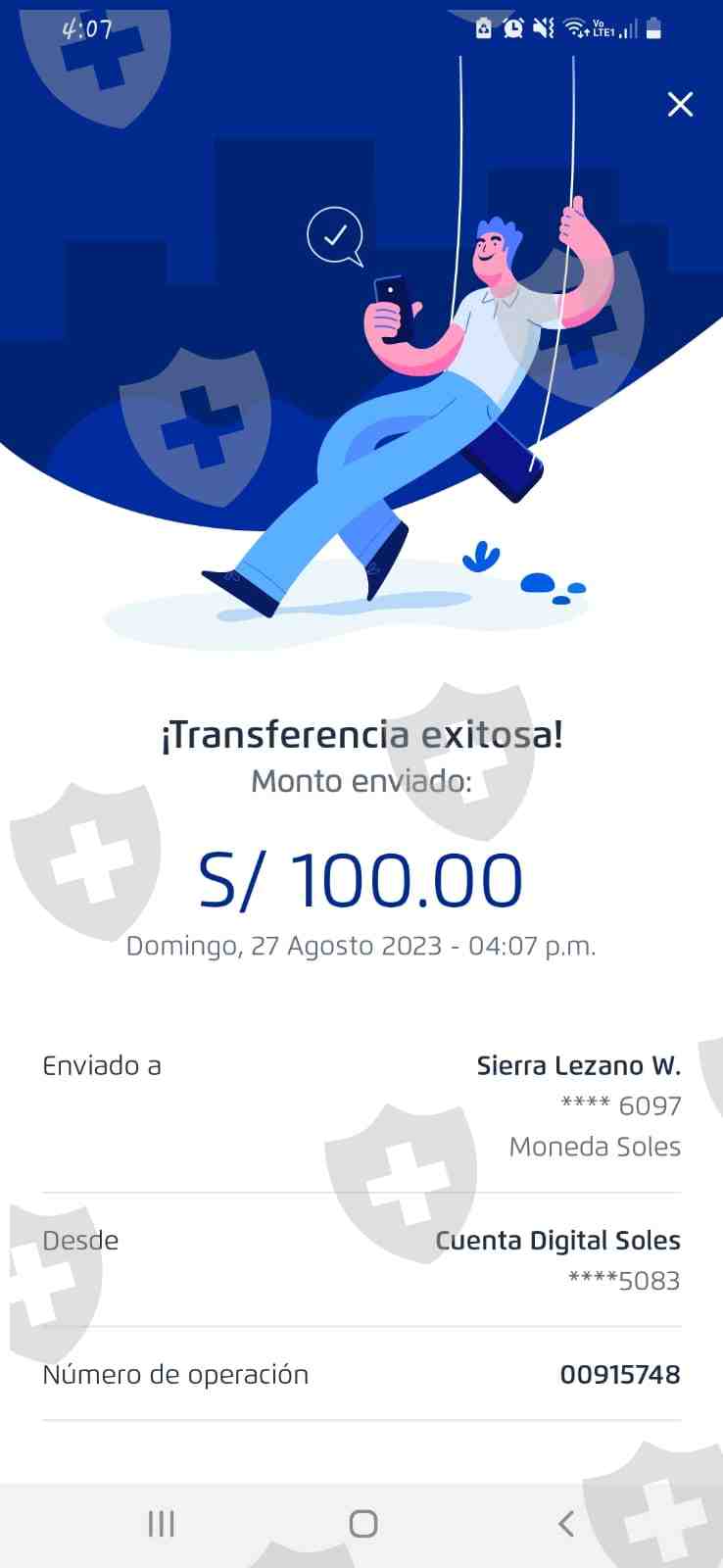
Task: Tap the system back arrow
Action: coord(565,1524)
